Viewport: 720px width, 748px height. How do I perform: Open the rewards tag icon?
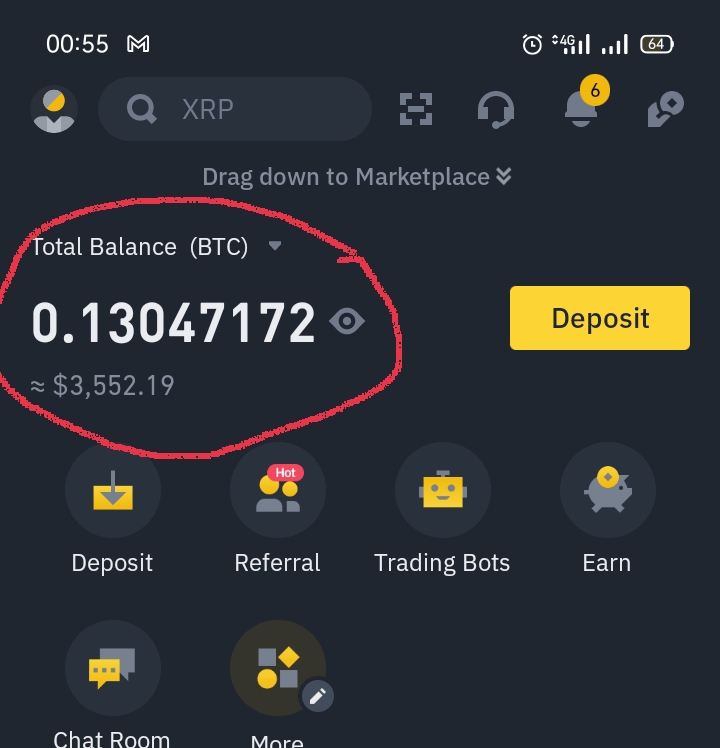click(x=665, y=108)
